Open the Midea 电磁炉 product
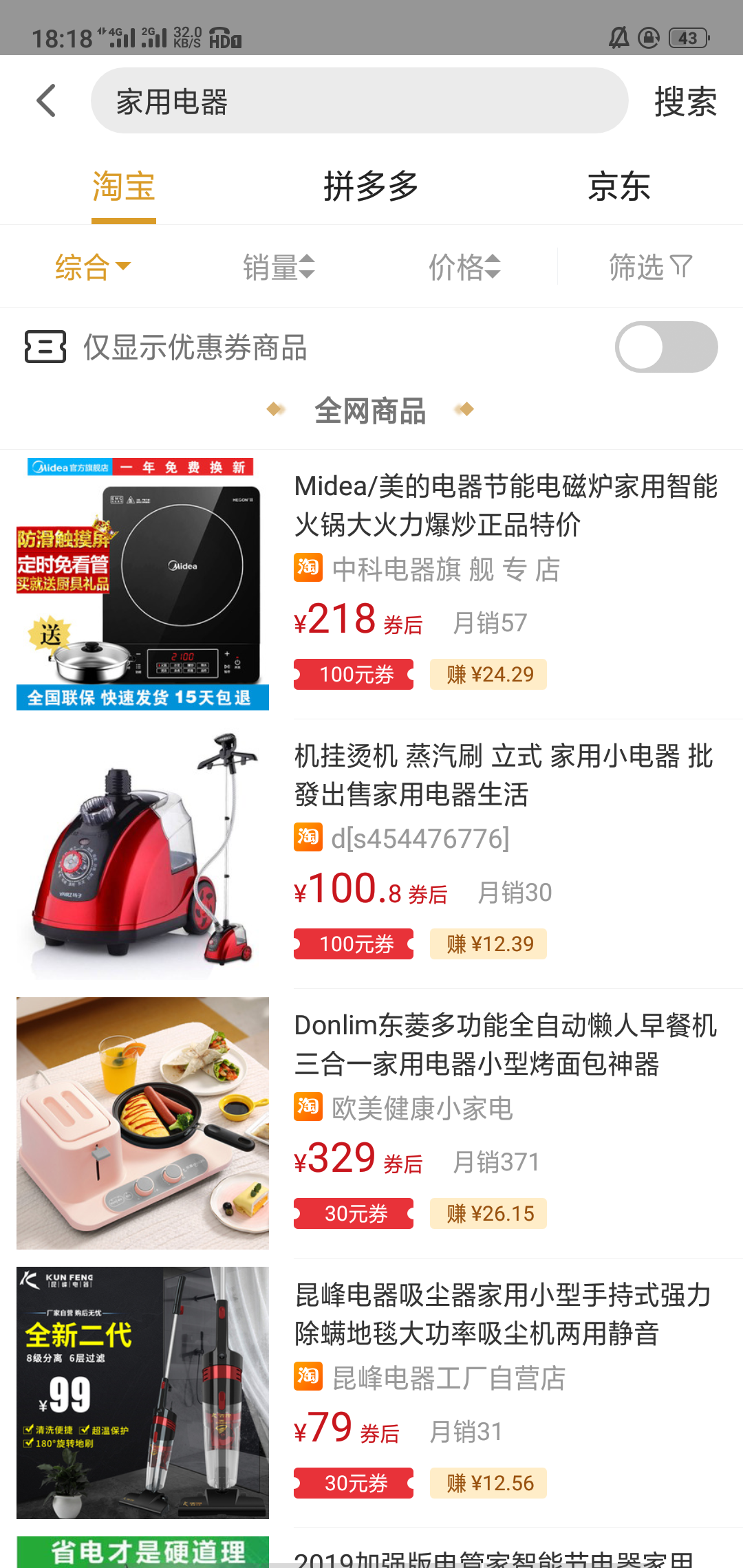 (x=506, y=505)
